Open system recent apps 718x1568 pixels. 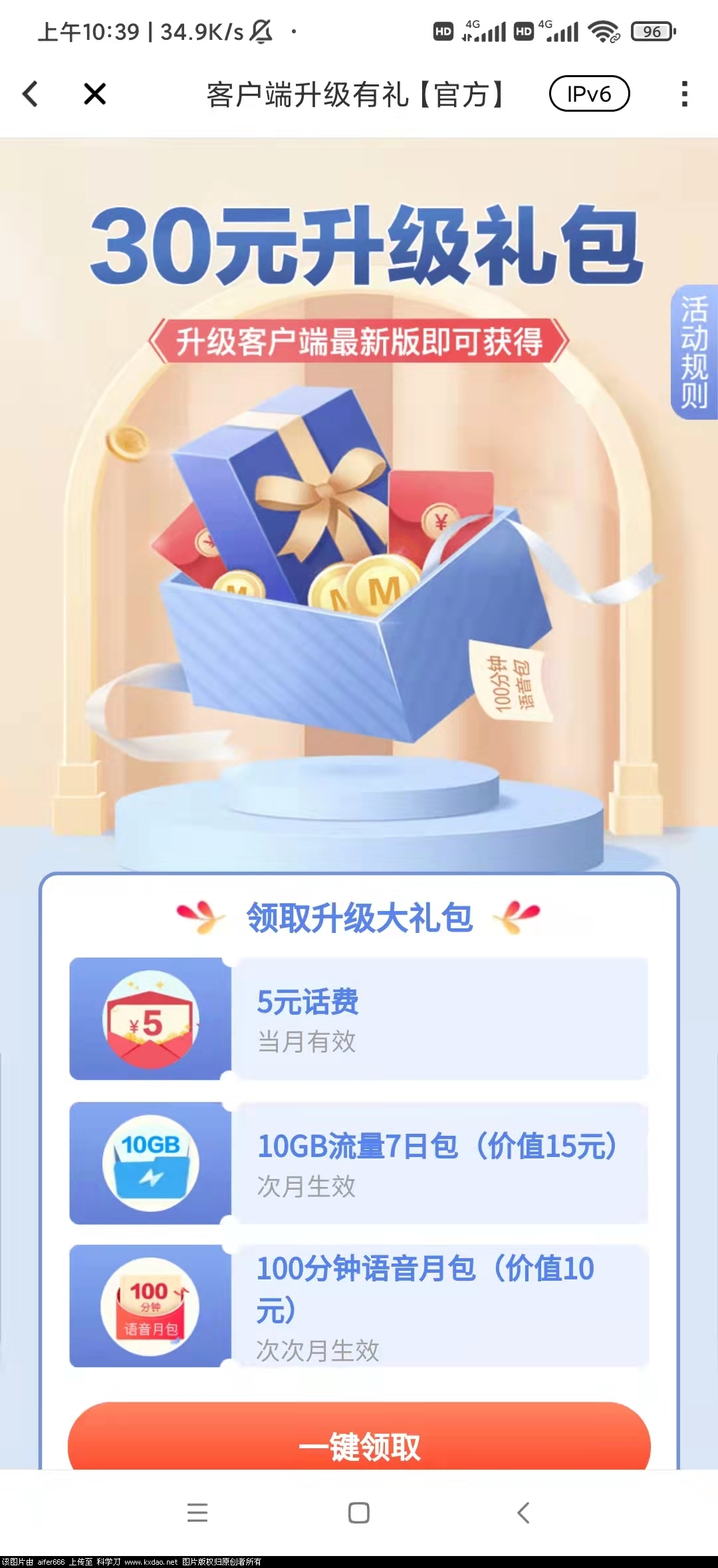click(x=197, y=1513)
